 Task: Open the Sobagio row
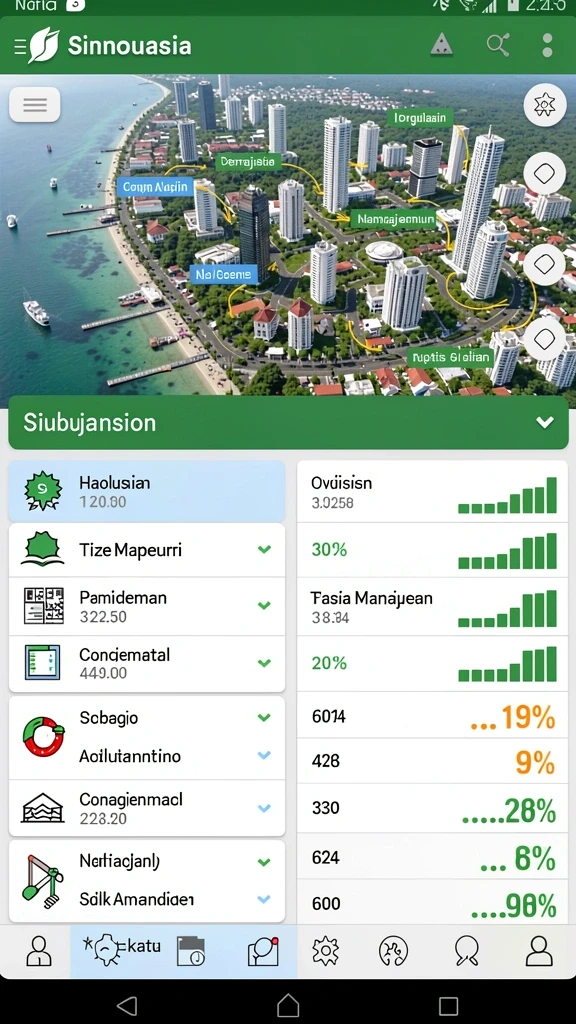click(x=147, y=717)
